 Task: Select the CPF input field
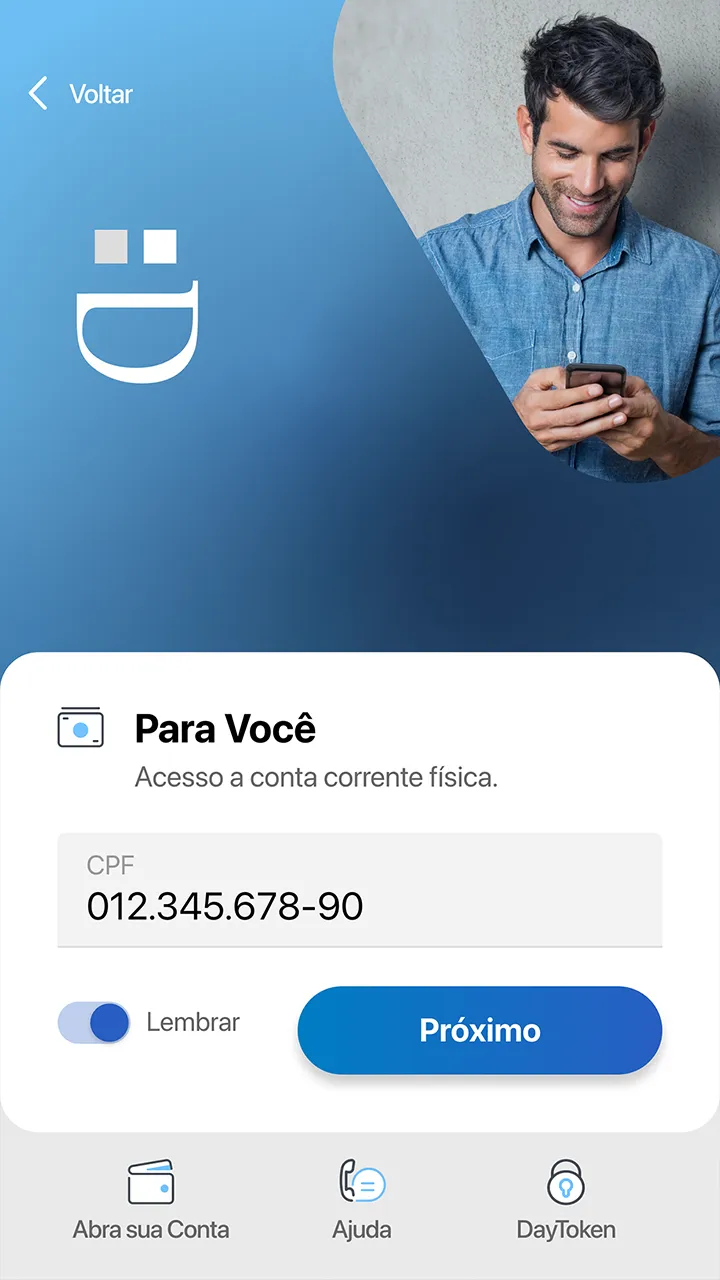(x=360, y=888)
